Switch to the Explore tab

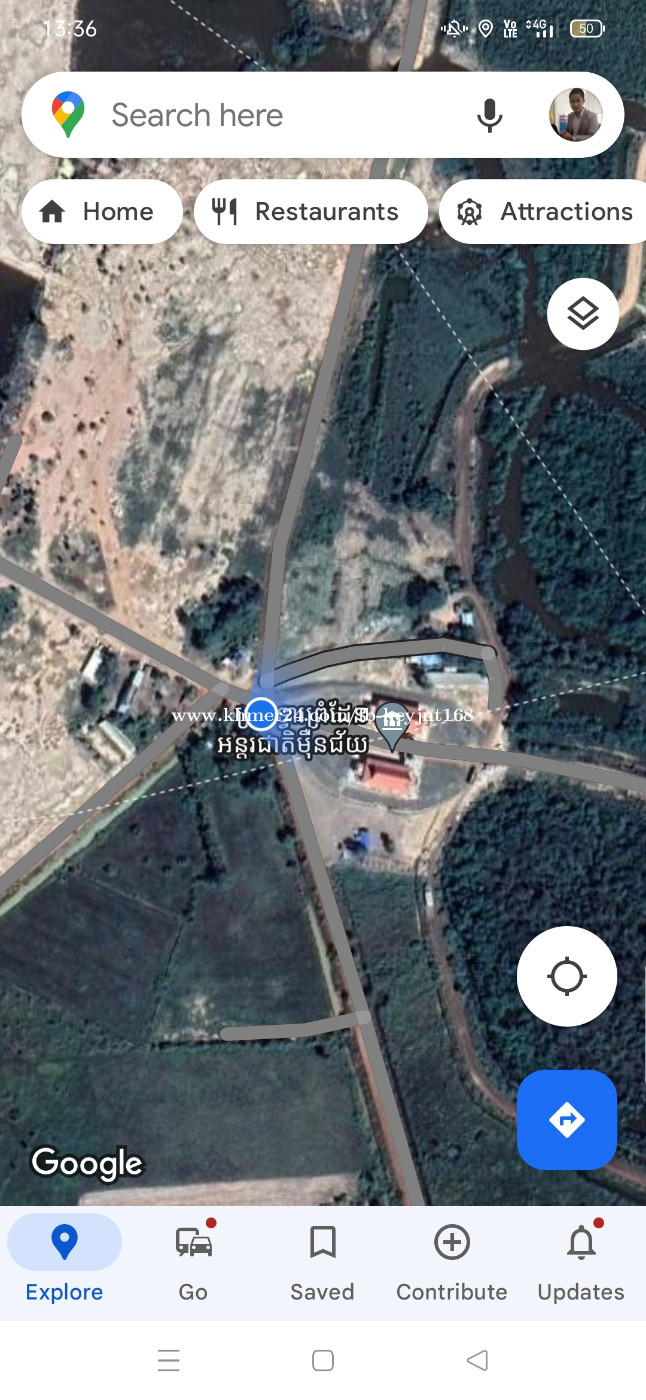point(64,1264)
